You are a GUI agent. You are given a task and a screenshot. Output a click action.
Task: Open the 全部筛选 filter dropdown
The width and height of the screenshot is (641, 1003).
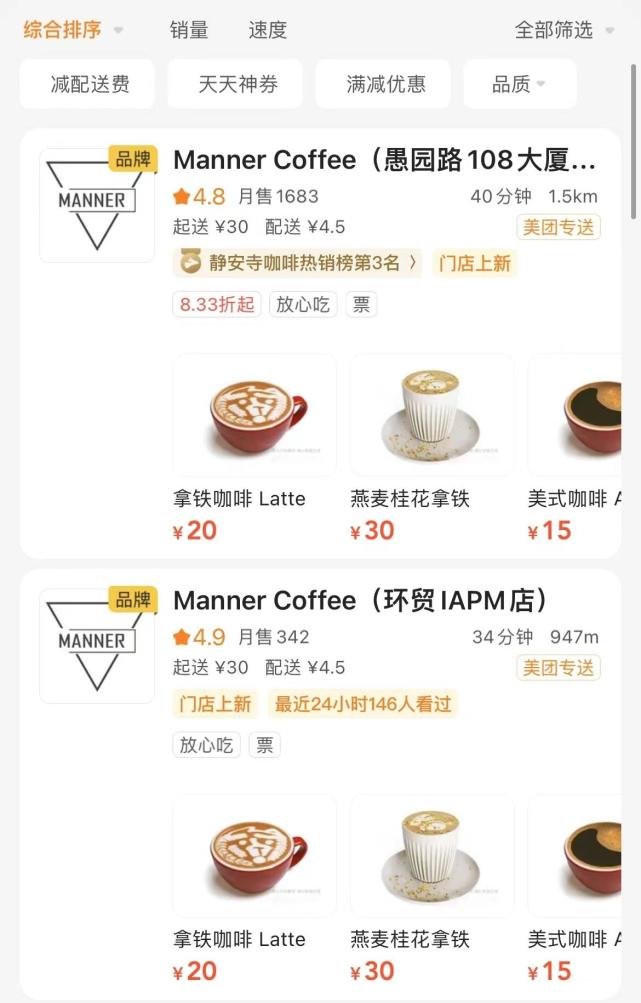click(x=564, y=30)
